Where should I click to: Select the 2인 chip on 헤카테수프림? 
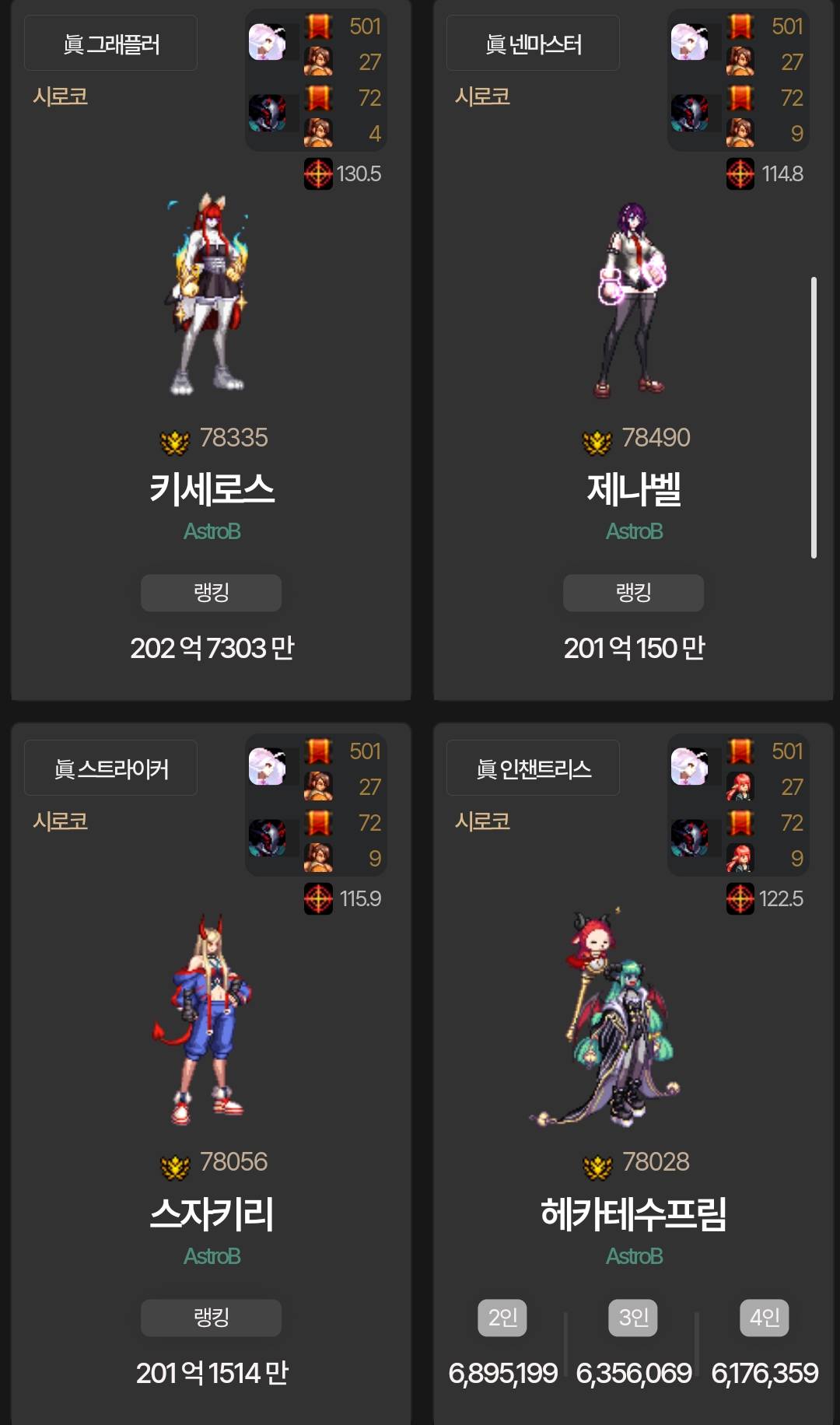pos(502,1318)
